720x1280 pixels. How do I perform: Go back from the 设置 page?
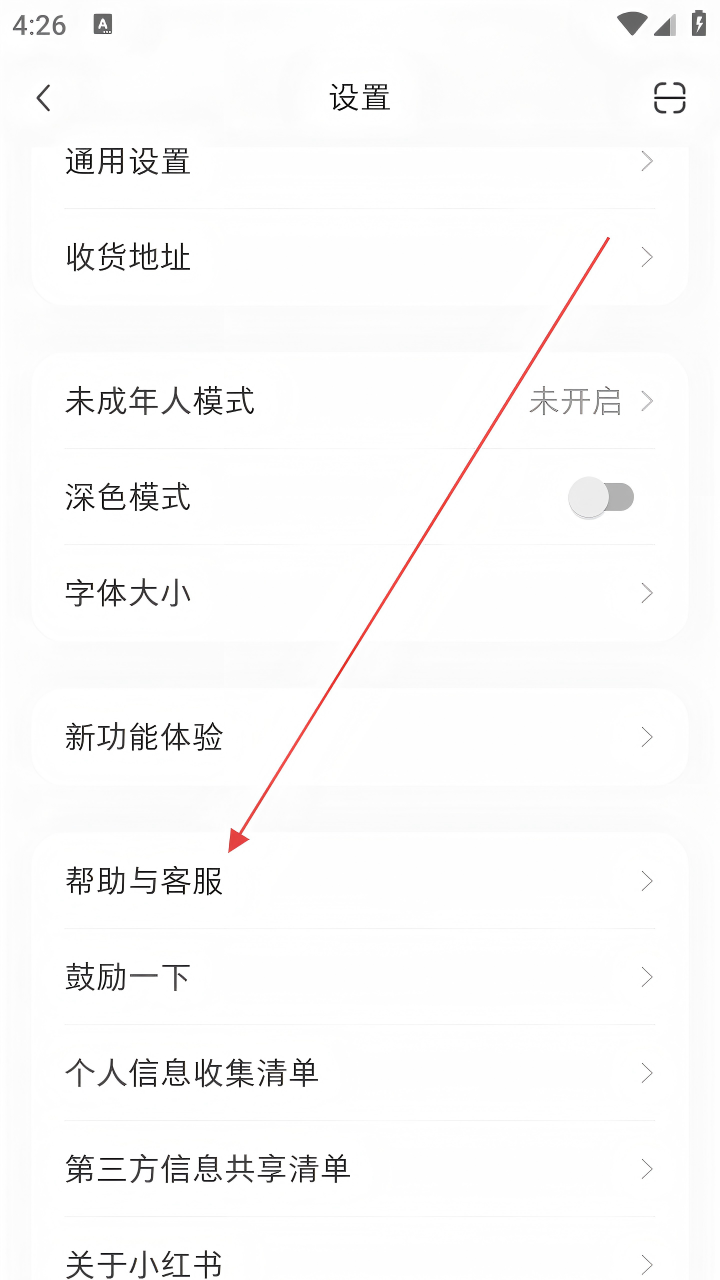click(x=43, y=98)
